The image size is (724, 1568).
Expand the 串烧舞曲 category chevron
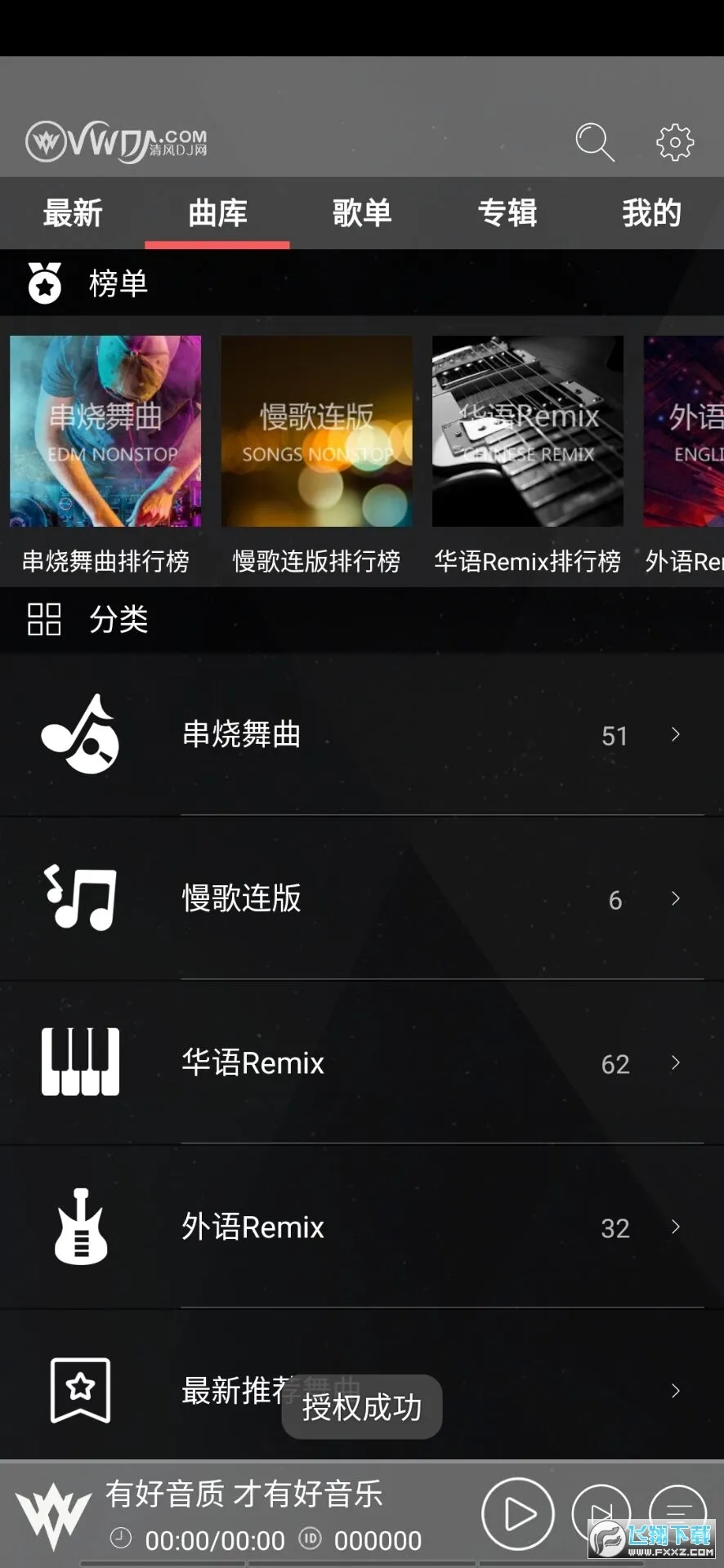[x=675, y=734]
